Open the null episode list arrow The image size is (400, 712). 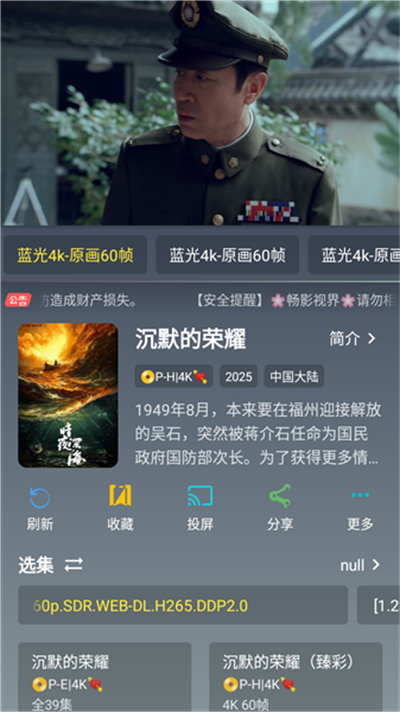tap(360, 565)
